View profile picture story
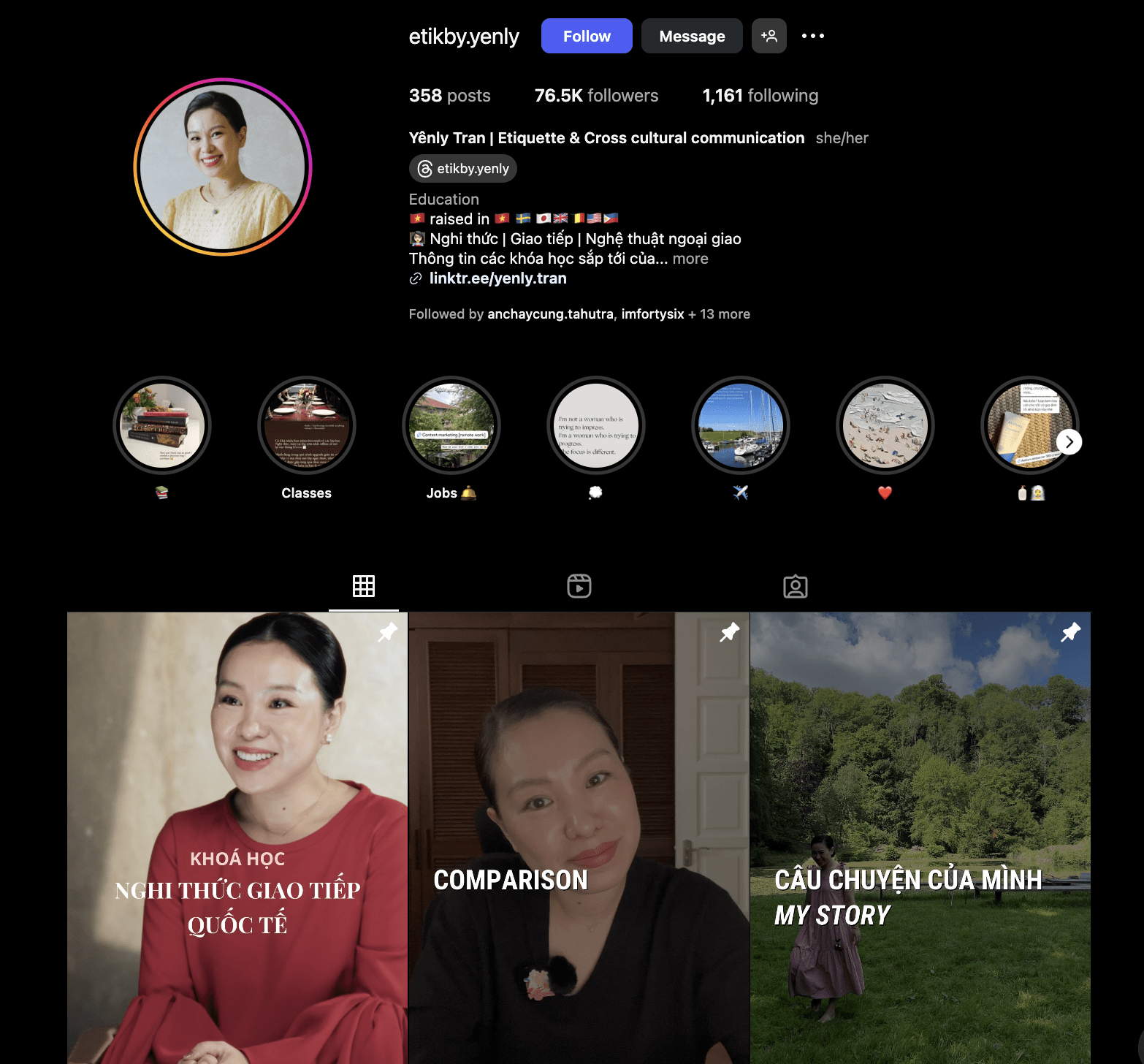The height and width of the screenshot is (1064, 1144). 223,167
